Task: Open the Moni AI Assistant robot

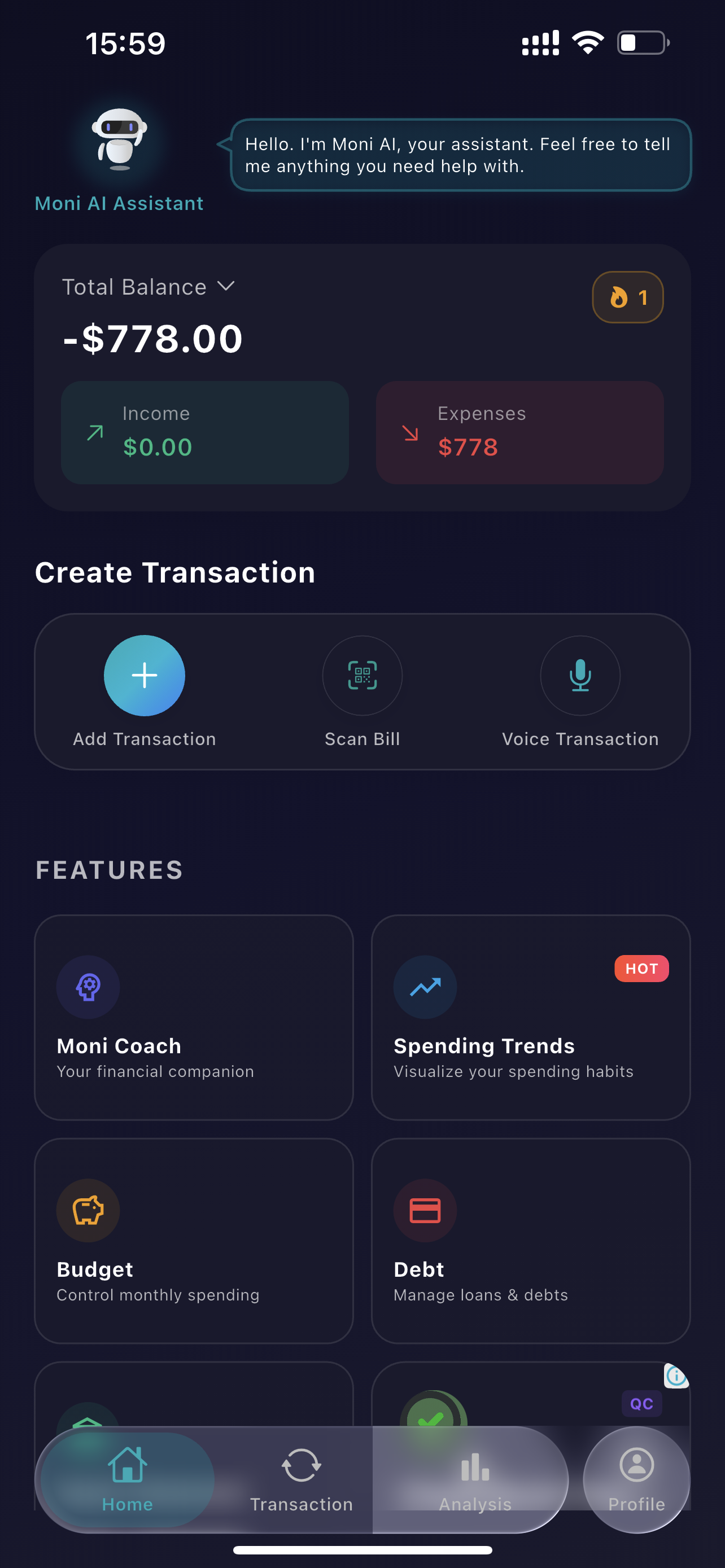Action: click(119, 140)
